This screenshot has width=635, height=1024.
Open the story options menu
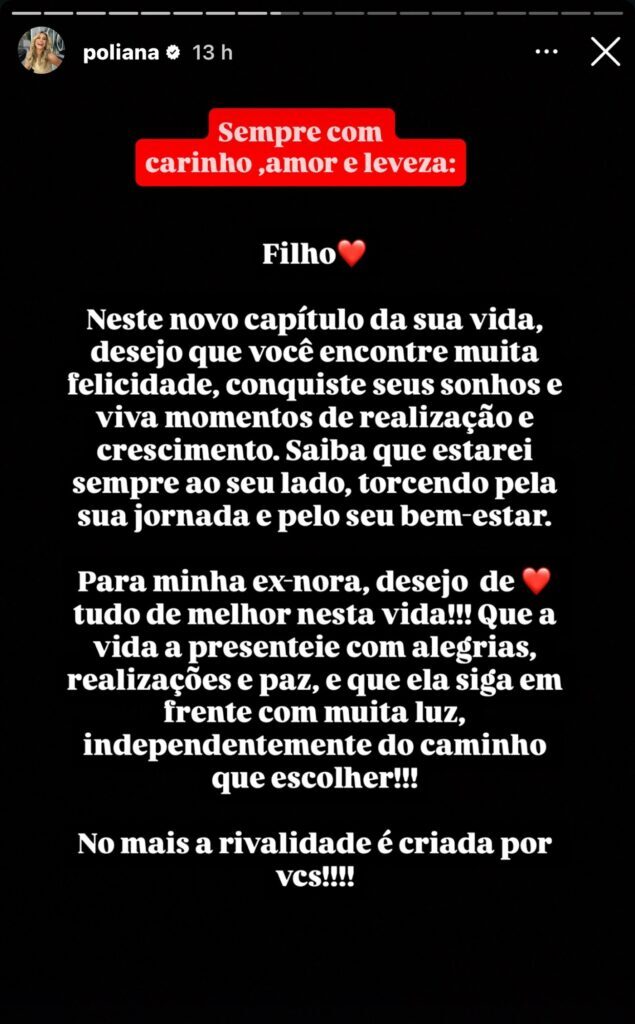(x=547, y=52)
